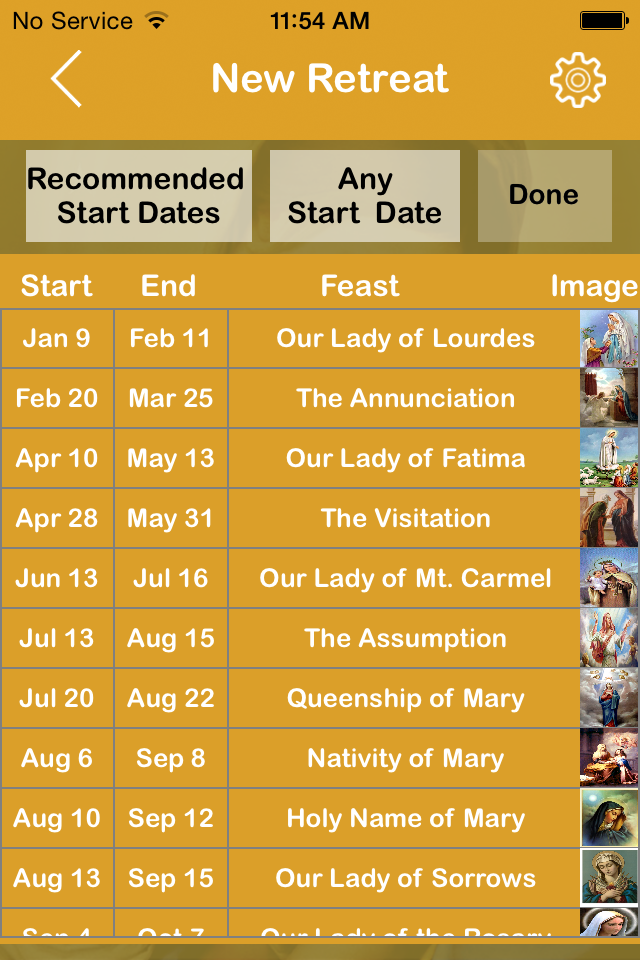Select The Assumption retreat row

405,639
